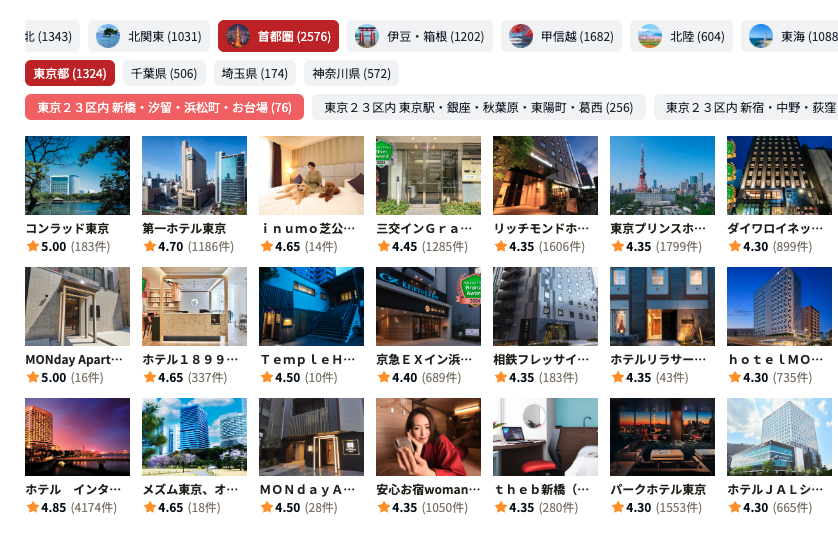The width and height of the screenshot is (838, 540).
Task: Select the 伊豆・箱根 (1202) region chip
Action: pos(420,36)
